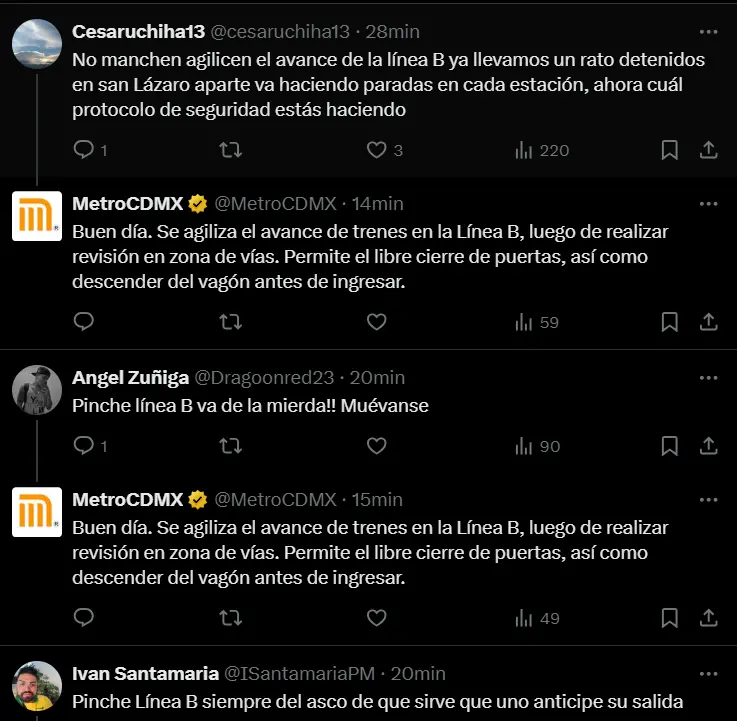Retweet Angel Zuñiga's tweet
Screen dimensions: 737x721
pos(230,446)
